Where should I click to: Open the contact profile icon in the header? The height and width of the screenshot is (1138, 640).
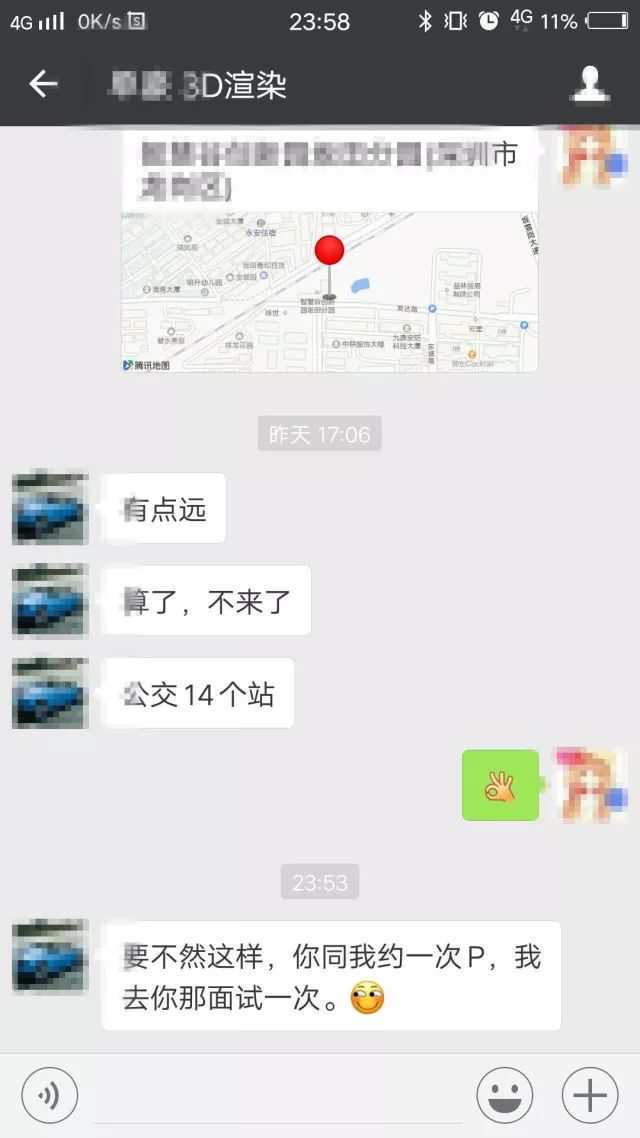(x=590, y=84)
